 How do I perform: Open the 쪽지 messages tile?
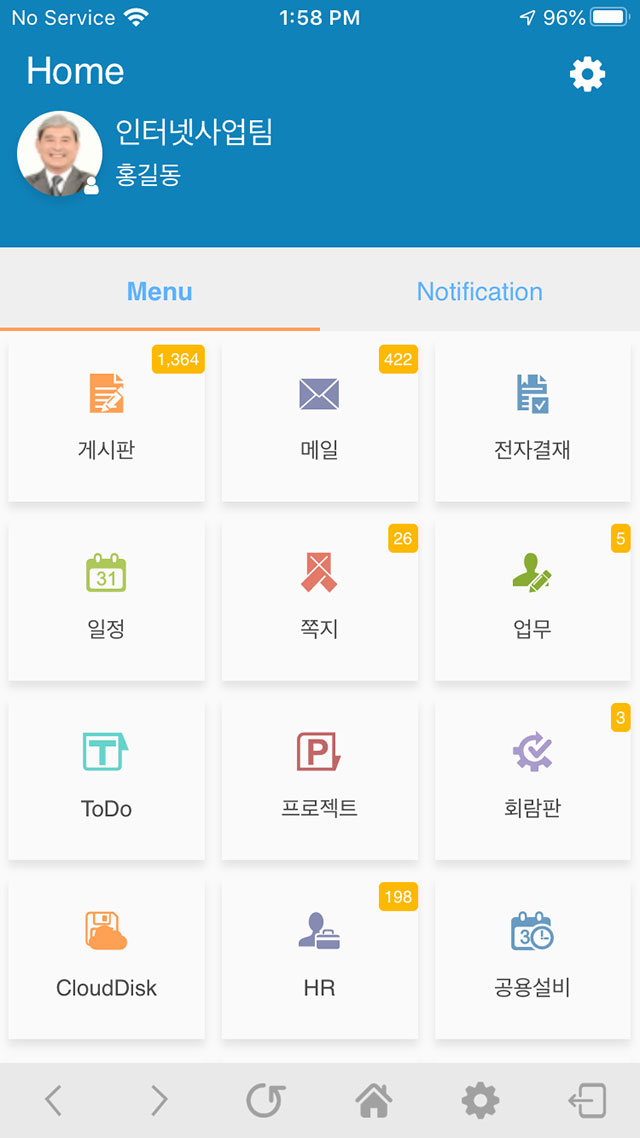click(x=319, y=600)
